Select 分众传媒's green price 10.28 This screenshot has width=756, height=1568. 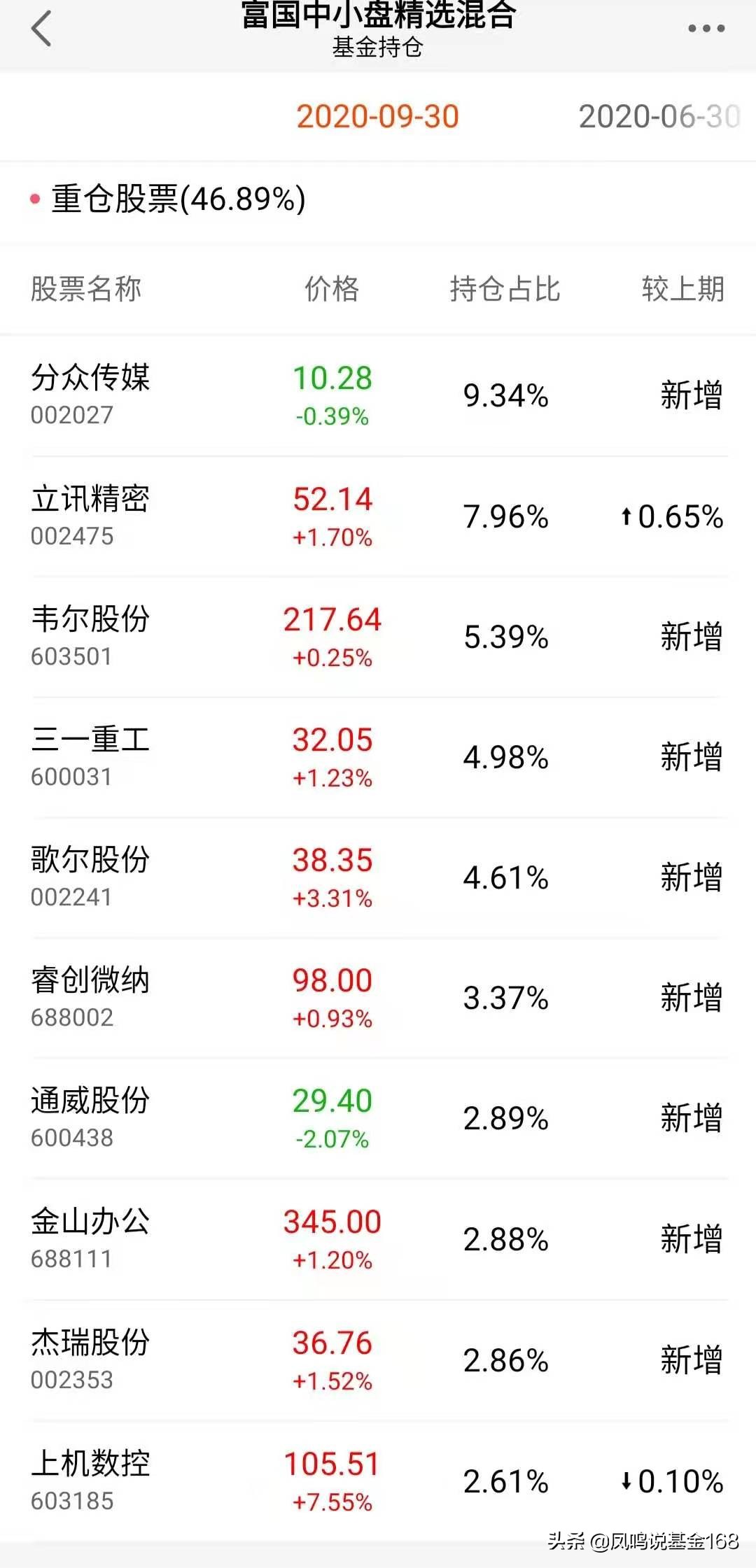pos(332,379)
